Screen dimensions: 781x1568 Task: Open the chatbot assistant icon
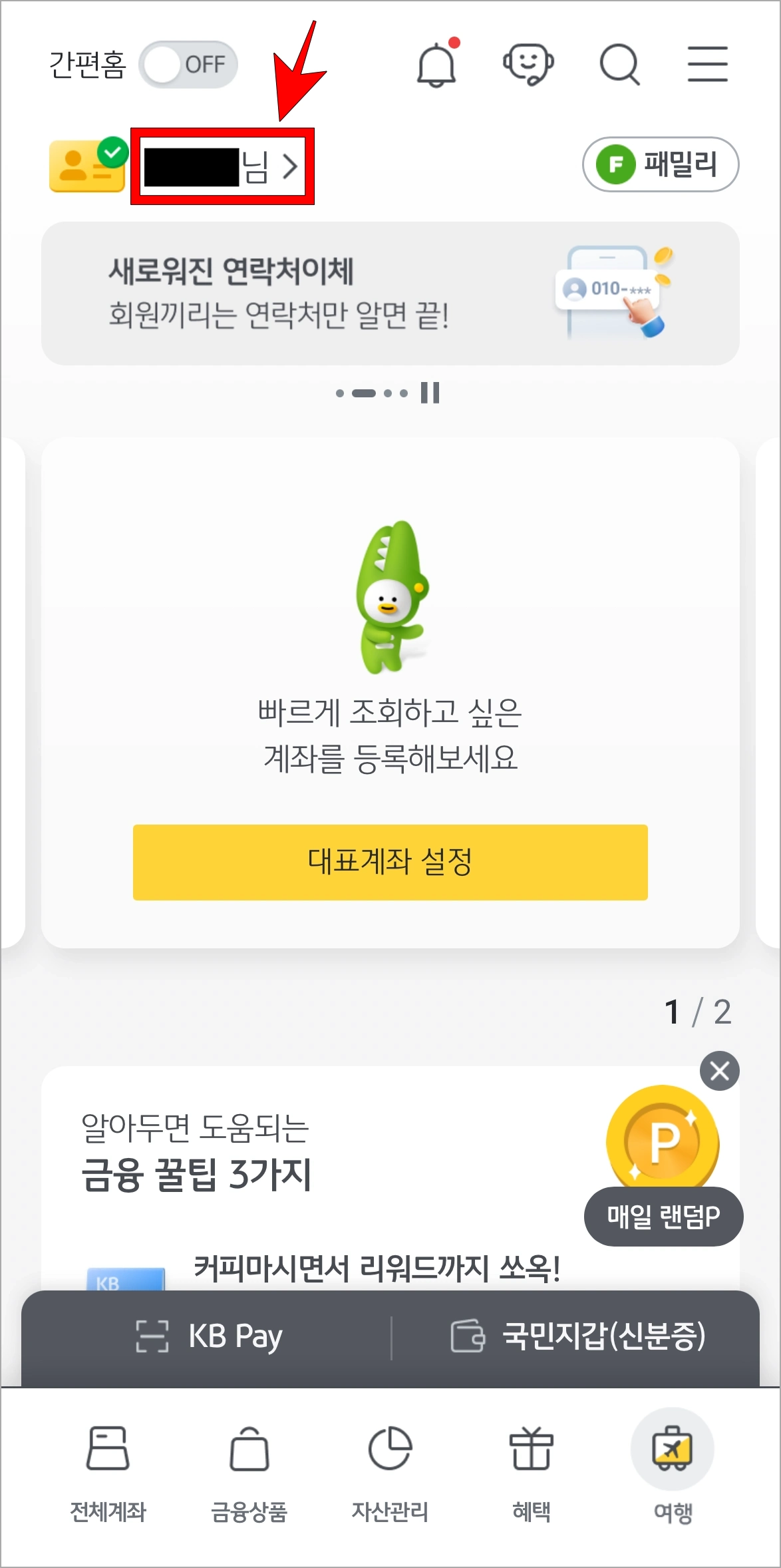528,65
